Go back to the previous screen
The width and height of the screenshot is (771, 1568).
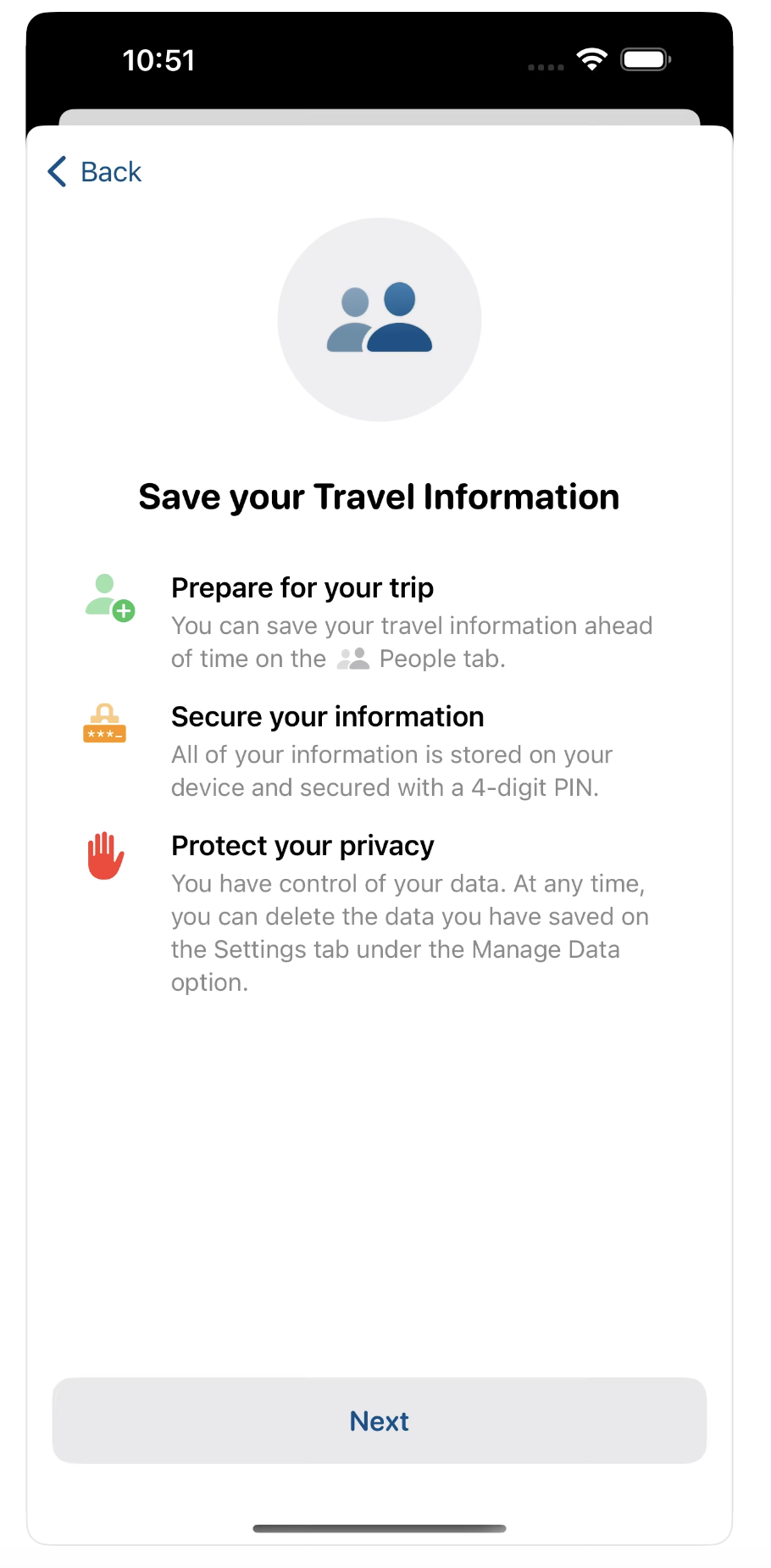point(94,172)
